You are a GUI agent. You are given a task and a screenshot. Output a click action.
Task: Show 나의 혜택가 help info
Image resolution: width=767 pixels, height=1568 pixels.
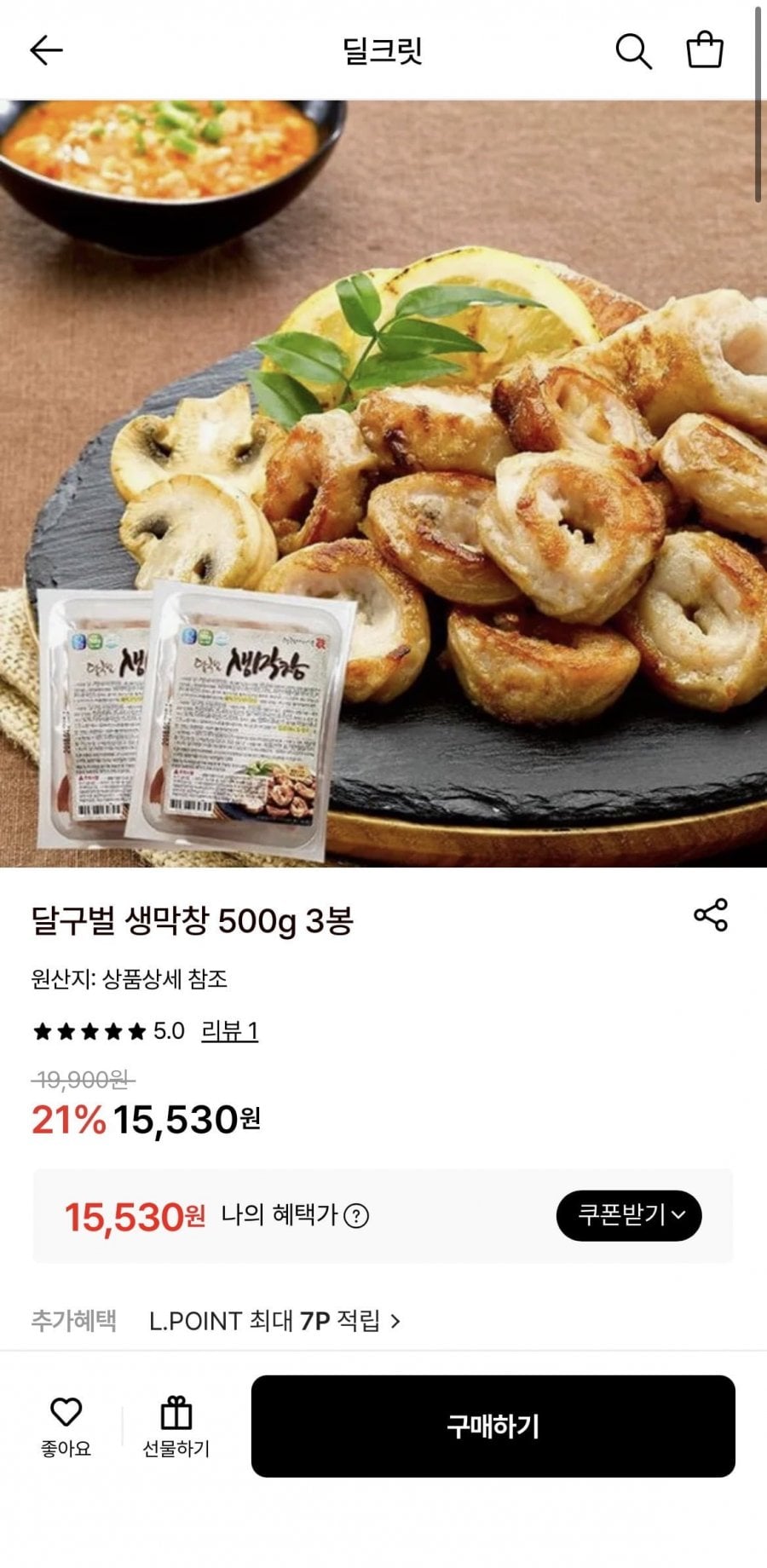[356, 1216]
